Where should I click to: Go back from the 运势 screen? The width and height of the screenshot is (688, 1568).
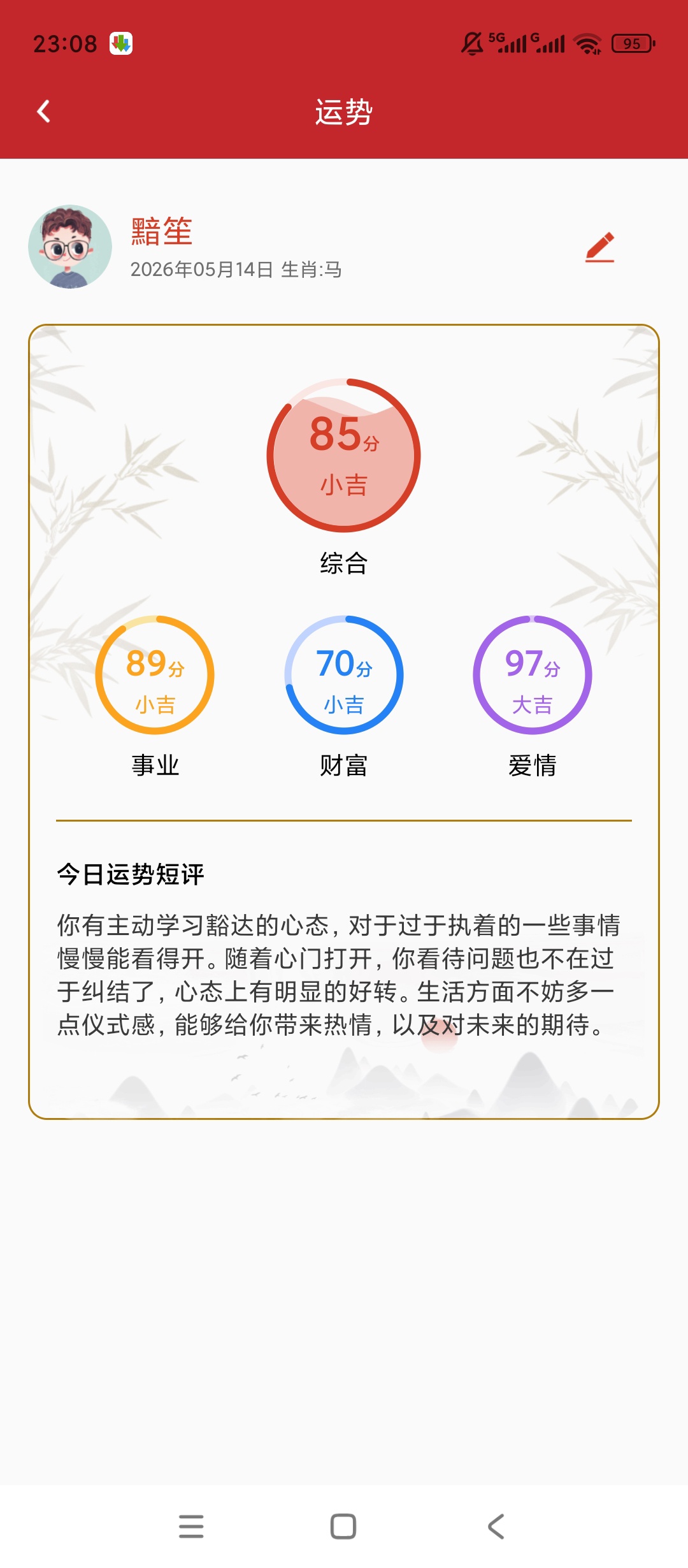[x=43, y=112]
